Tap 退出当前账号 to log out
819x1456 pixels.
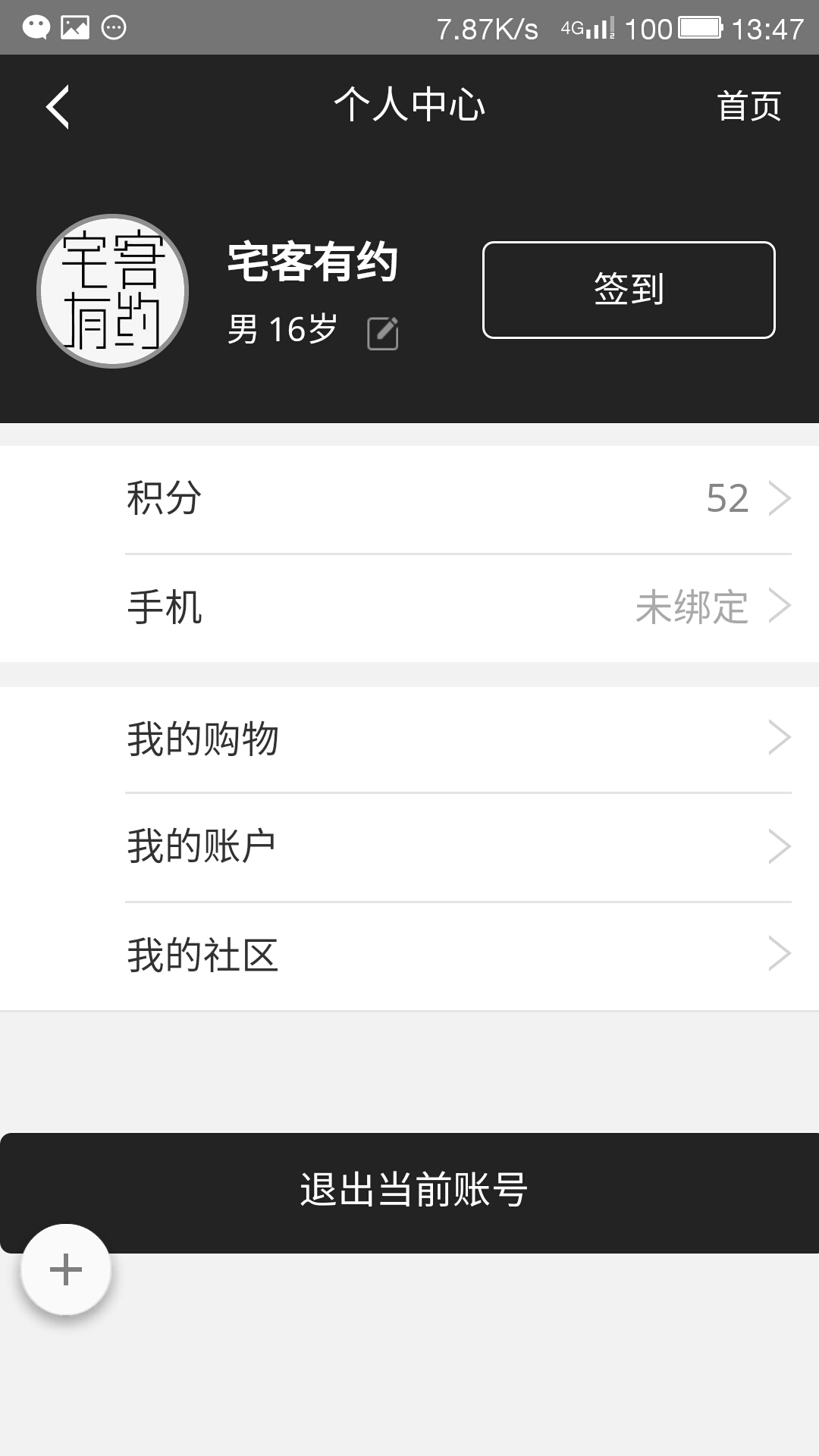click(x=413, y=1190)
